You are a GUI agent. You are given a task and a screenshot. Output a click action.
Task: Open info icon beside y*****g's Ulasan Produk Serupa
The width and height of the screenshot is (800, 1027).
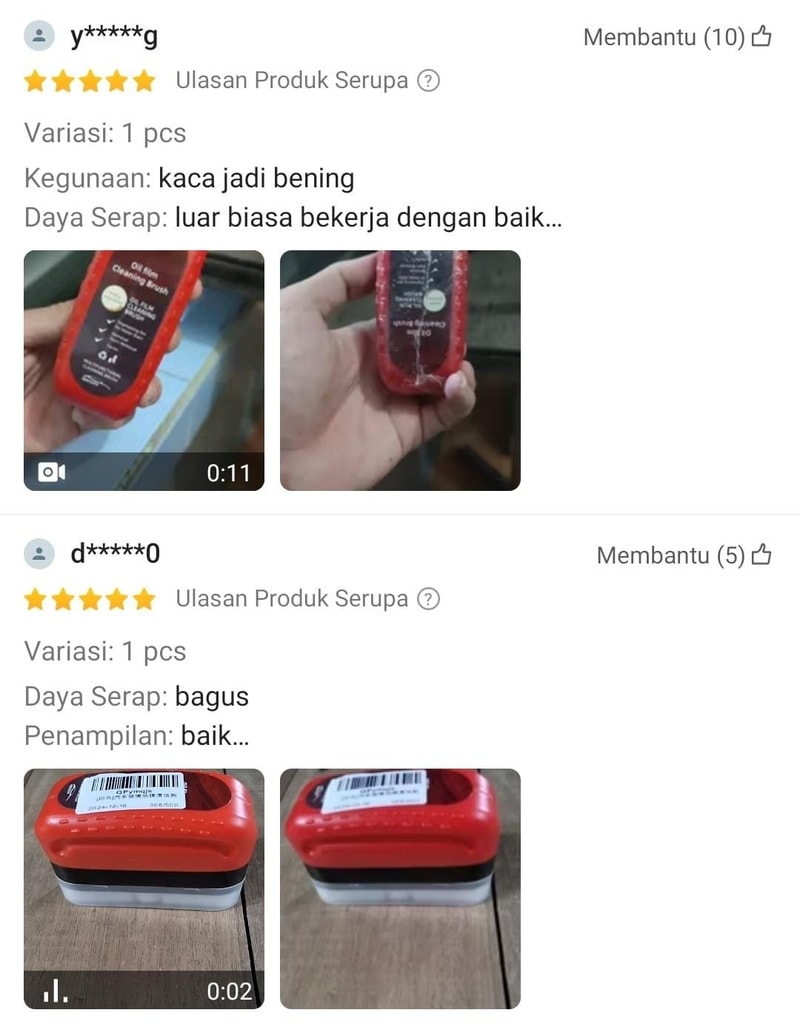(x=428, y=81)
